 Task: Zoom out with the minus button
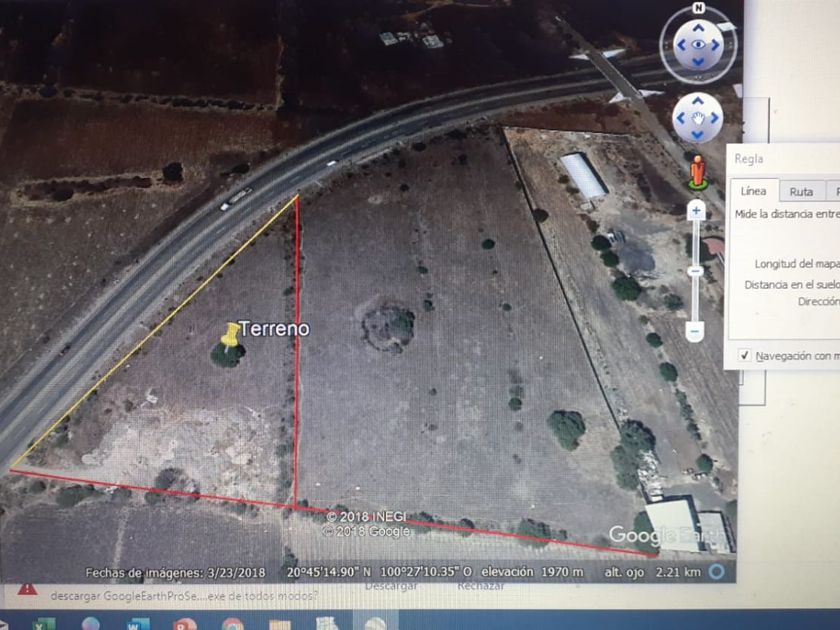point(695,332)
